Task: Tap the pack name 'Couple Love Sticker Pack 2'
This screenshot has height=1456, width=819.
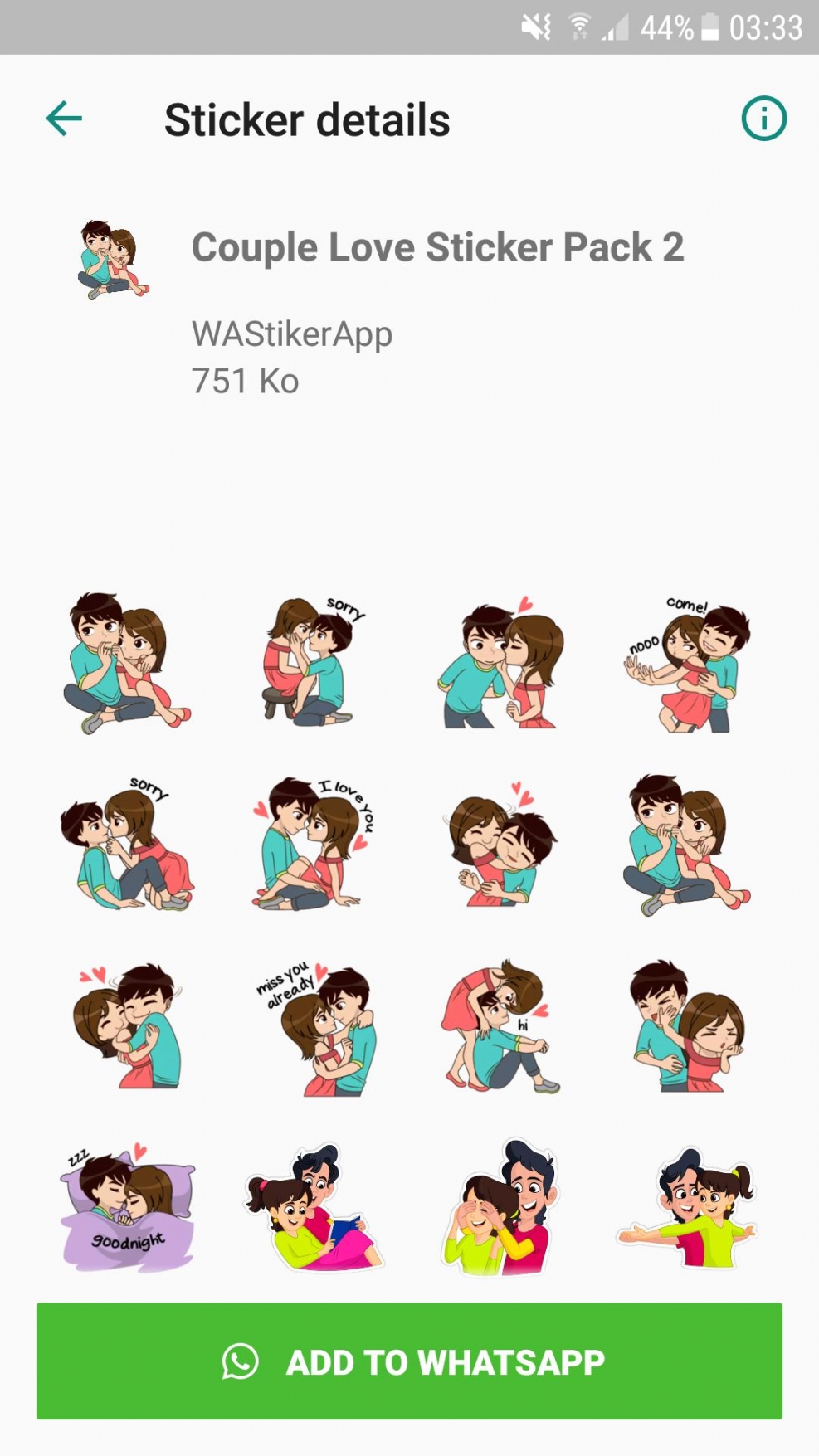Action: point(438,246)
